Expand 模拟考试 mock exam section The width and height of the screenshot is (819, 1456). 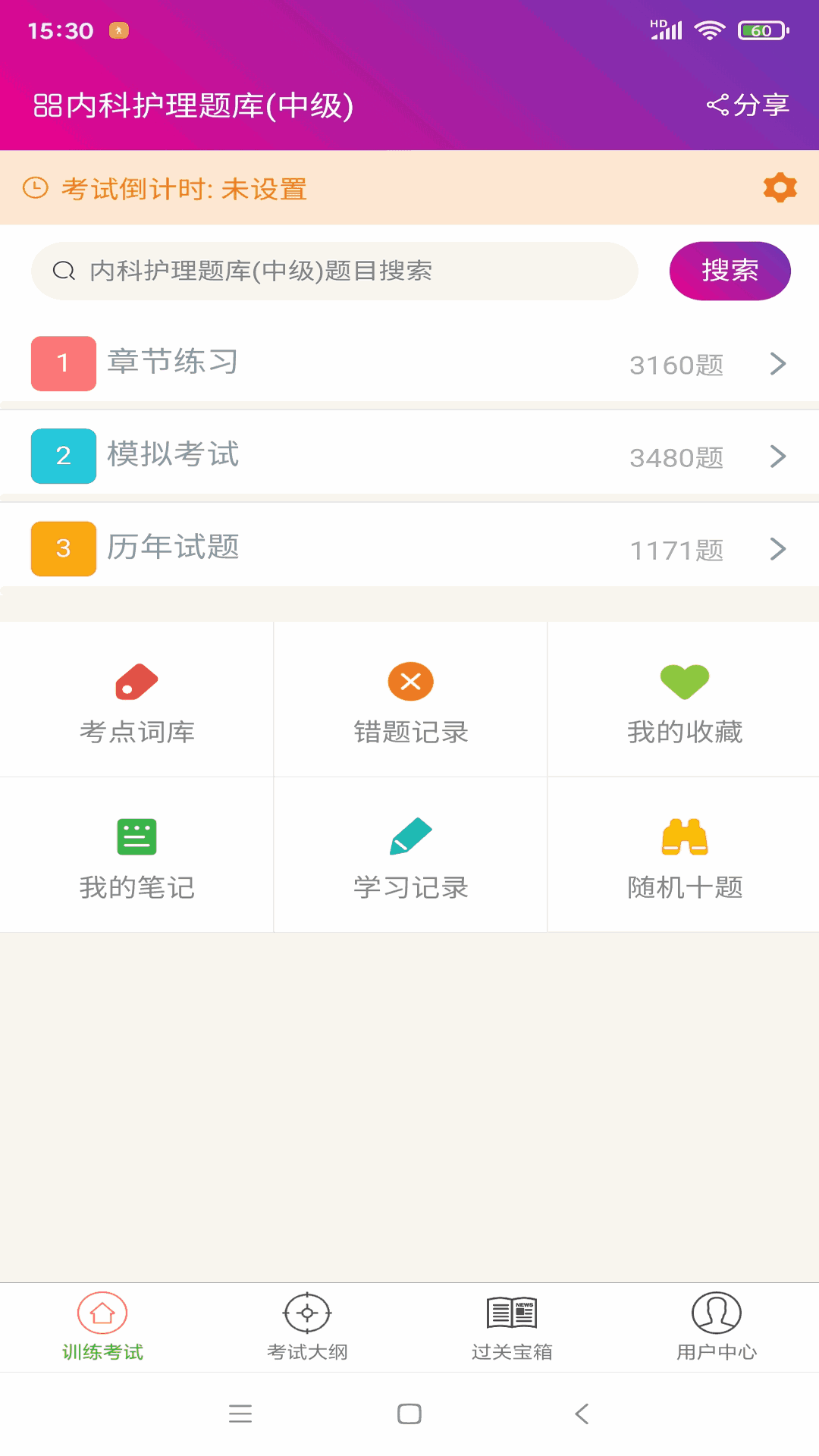[409, 456]
